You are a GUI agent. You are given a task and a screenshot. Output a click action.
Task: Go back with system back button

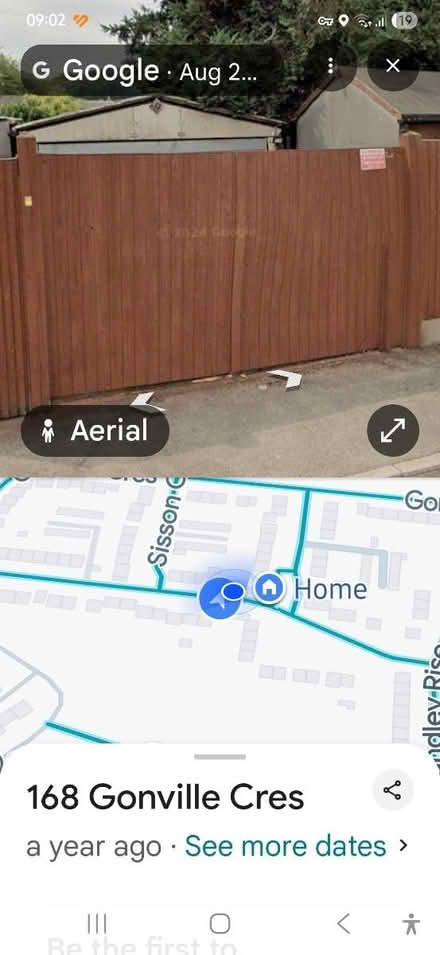(x=344, y=923)
